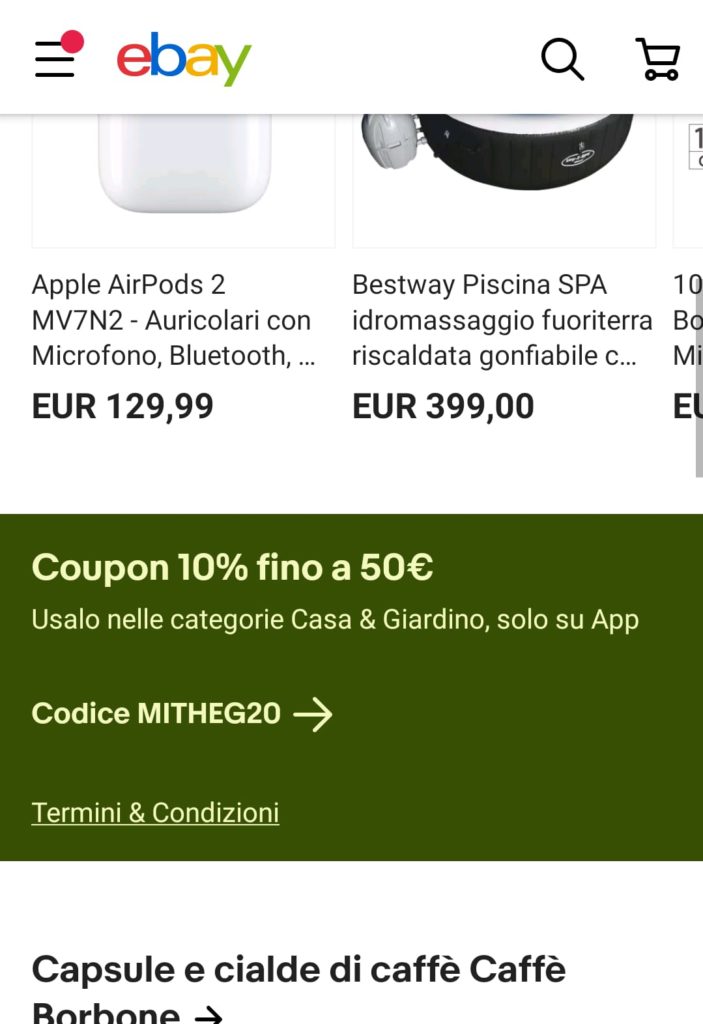Open the search magnifier
The height and width of the screenshot is (1024, 703).
click(562, 59)
